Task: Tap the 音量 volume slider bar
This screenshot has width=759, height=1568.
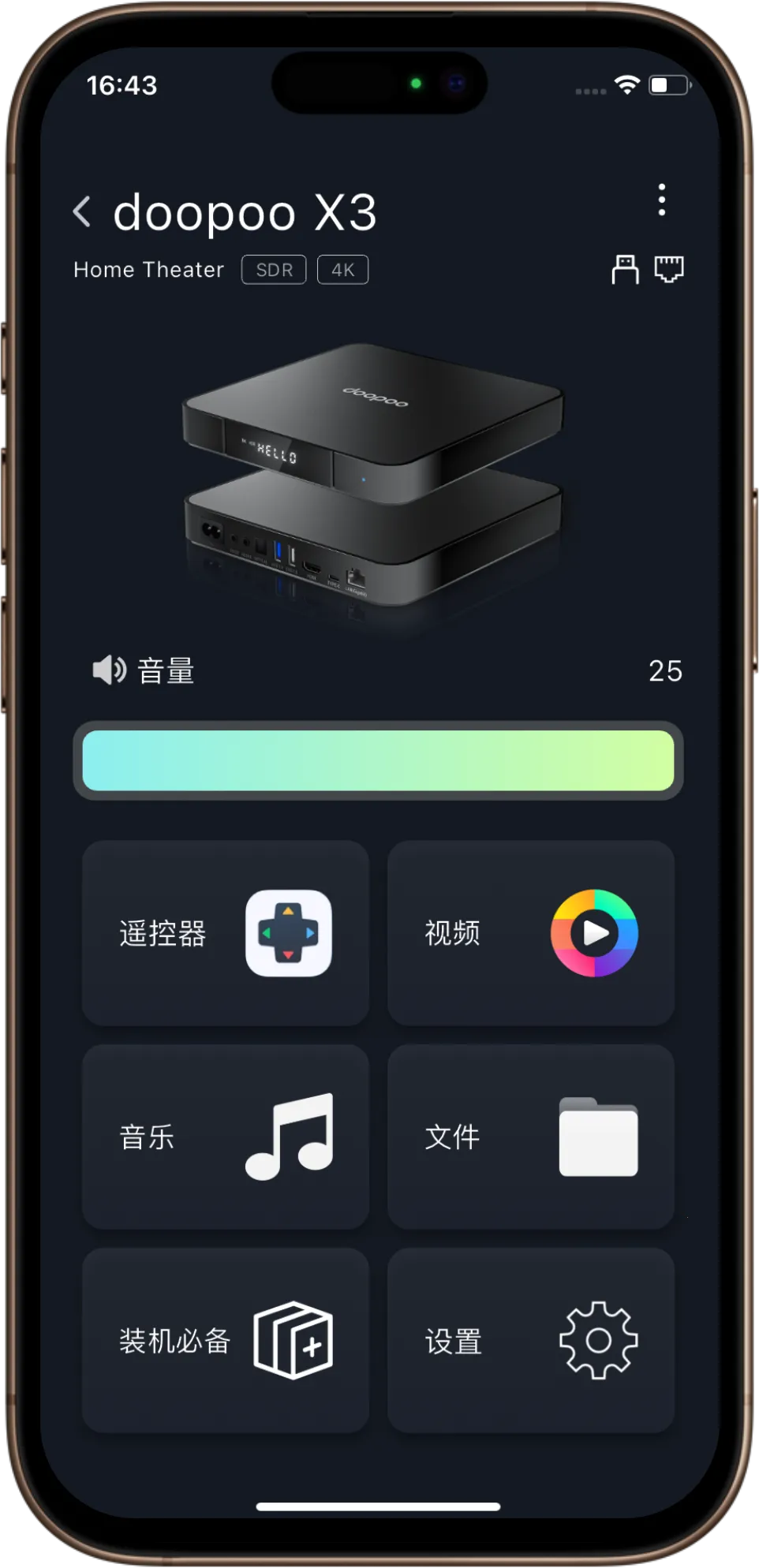Action: [x=378, y=760]
